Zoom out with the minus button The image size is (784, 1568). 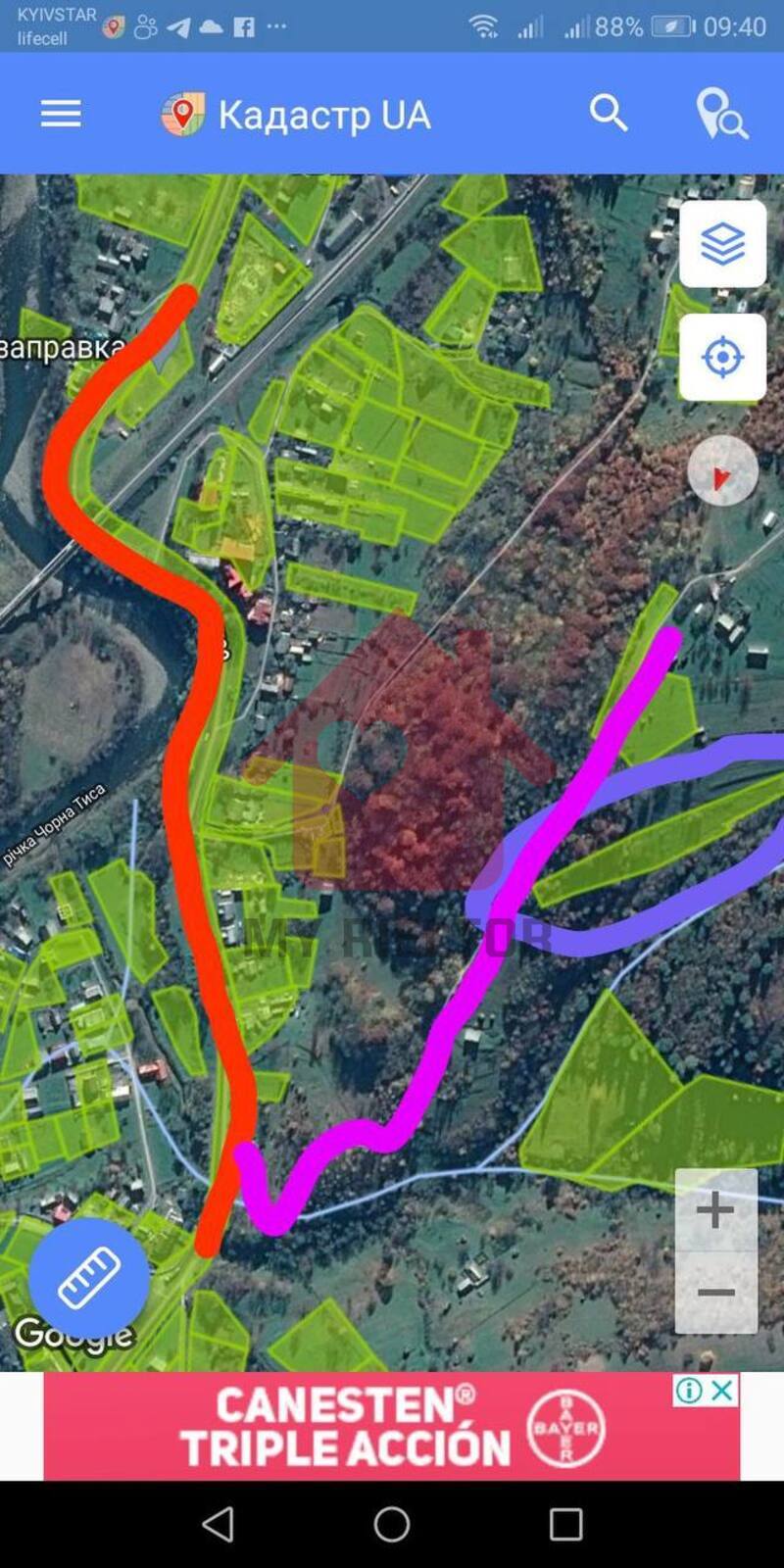(x=715, y=1293)
